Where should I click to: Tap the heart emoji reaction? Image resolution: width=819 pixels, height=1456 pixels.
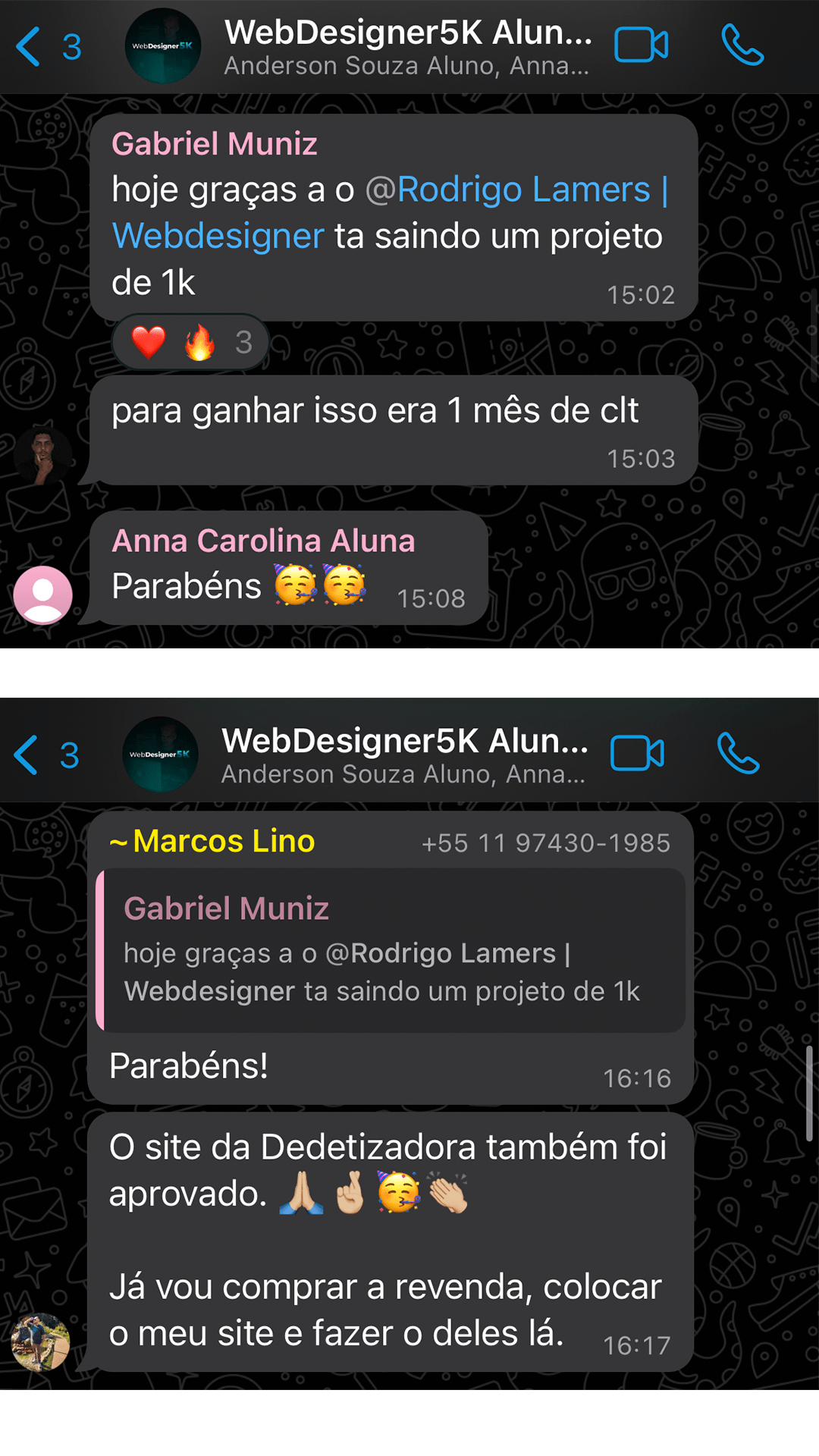[149, 341]
